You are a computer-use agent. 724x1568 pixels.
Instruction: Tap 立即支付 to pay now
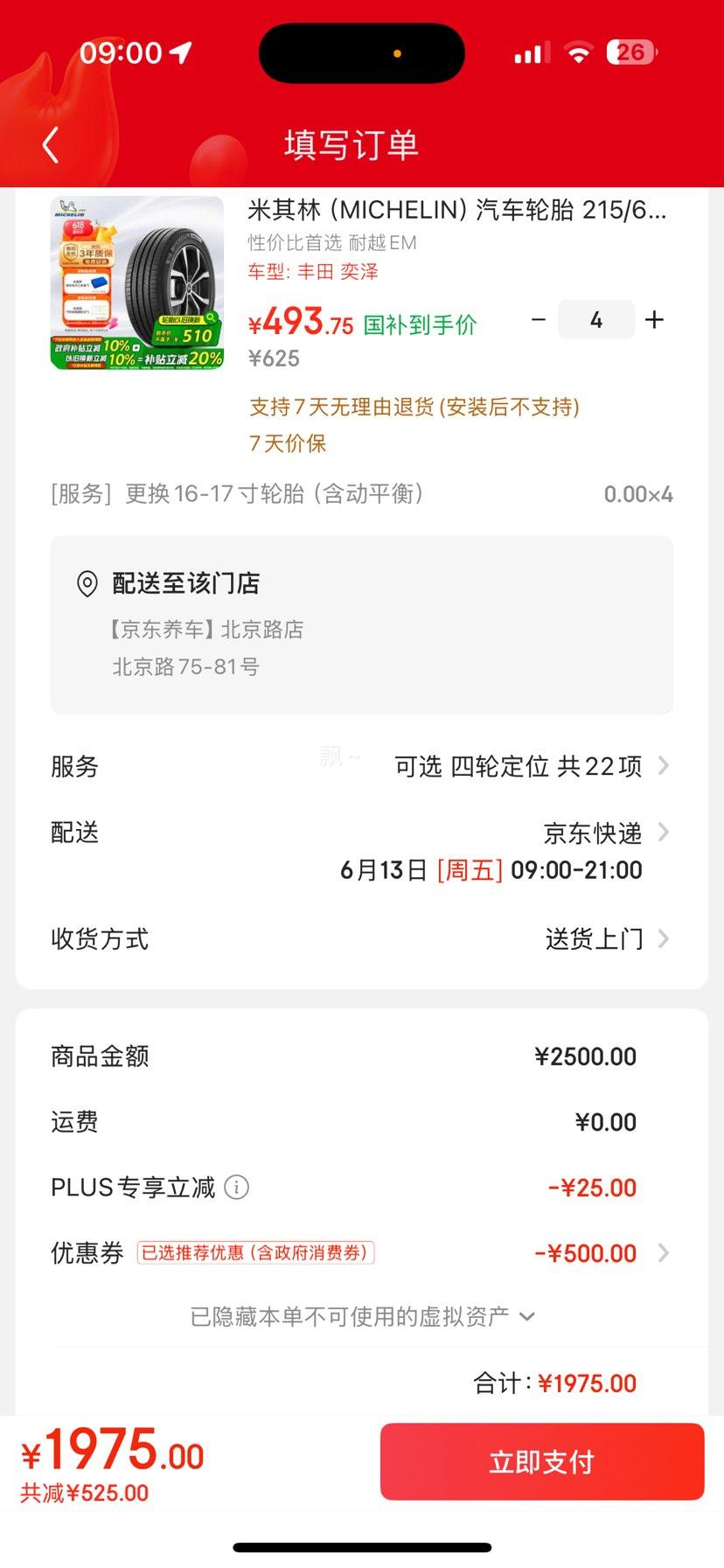[x=542, y=1461]
